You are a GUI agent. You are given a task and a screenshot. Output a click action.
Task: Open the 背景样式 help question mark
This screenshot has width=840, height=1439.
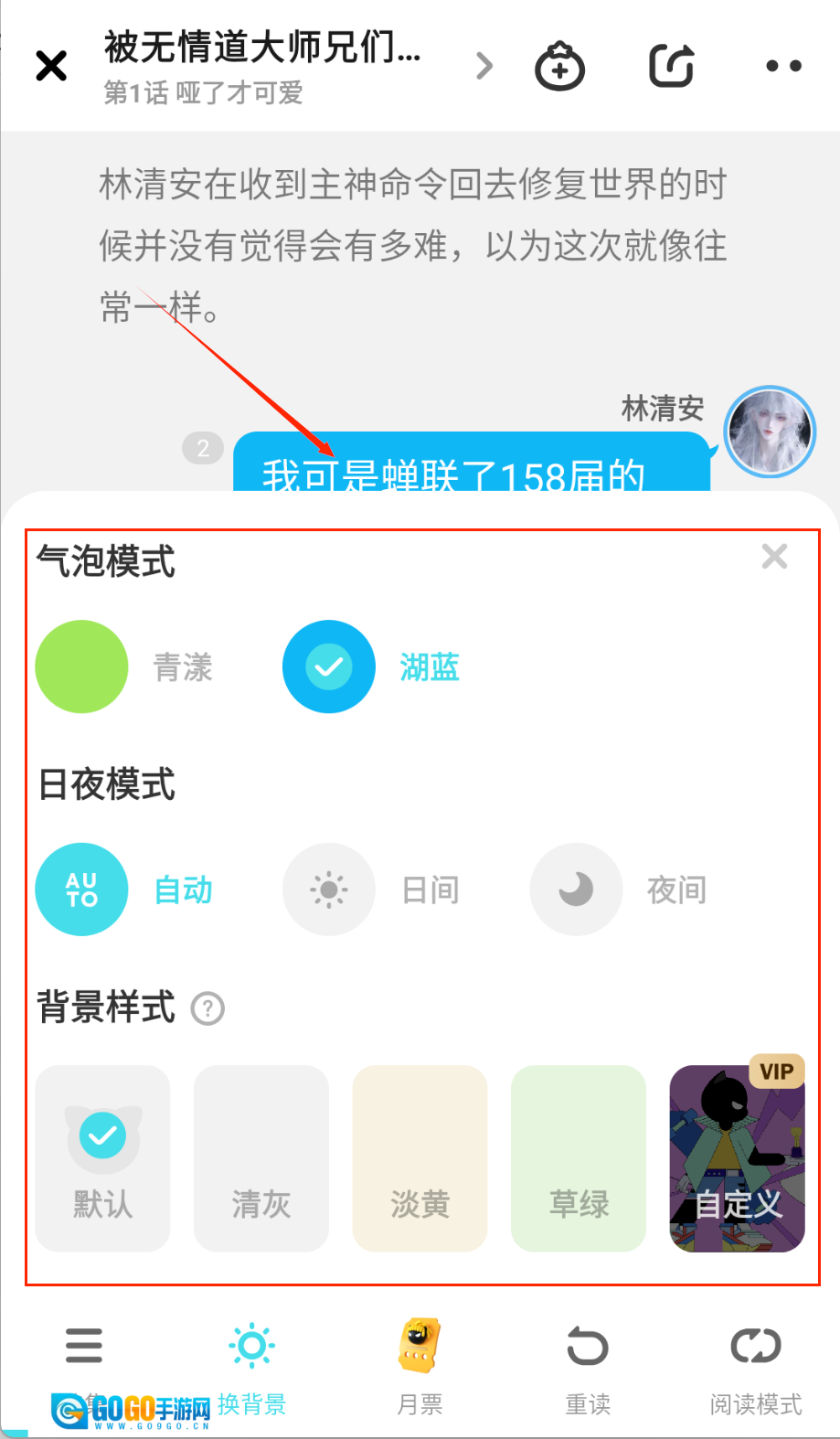pyautogui.click(x=207, y=1008)
